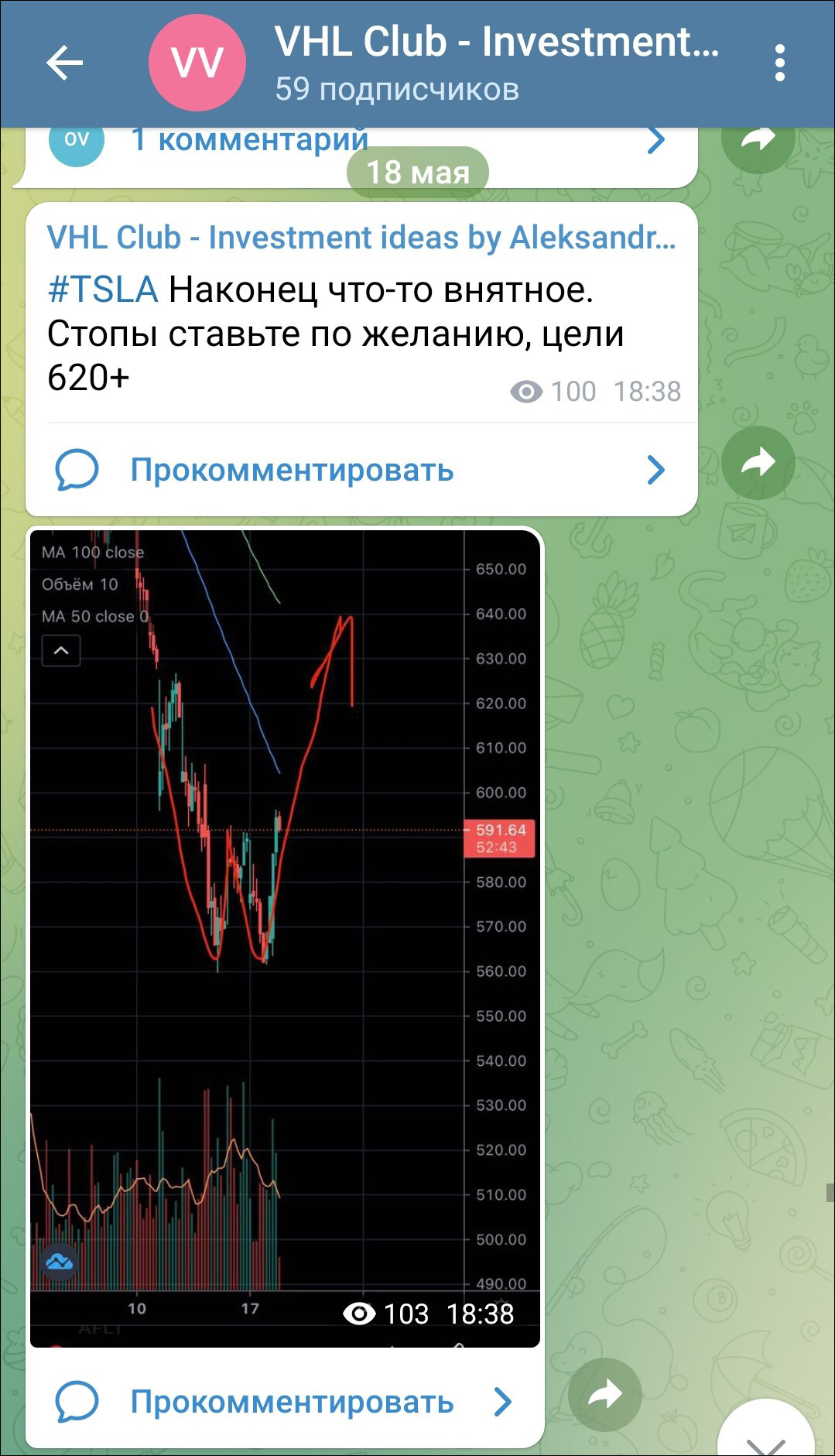Go back to the chat list

click(64, 63)
